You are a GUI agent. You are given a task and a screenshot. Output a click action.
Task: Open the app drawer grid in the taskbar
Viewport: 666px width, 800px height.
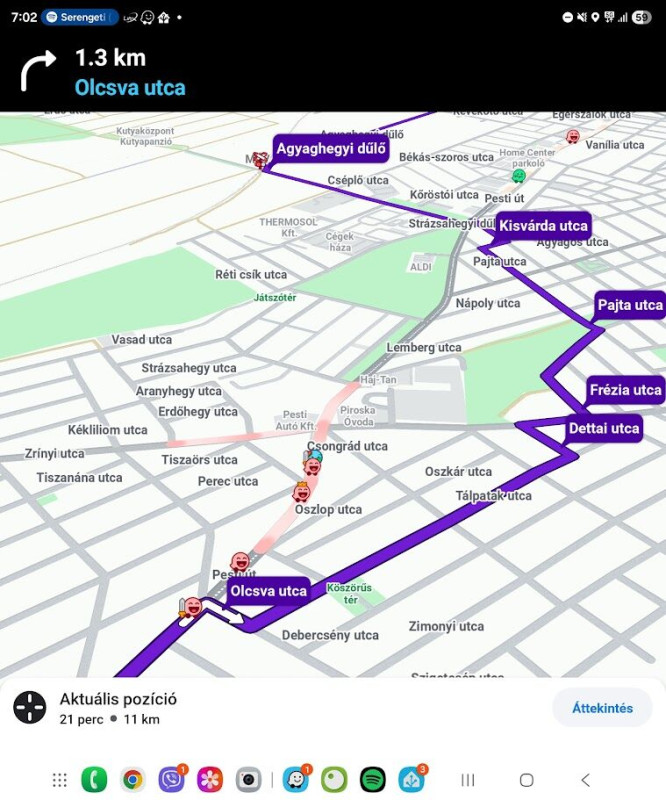[x=60, y=780]
